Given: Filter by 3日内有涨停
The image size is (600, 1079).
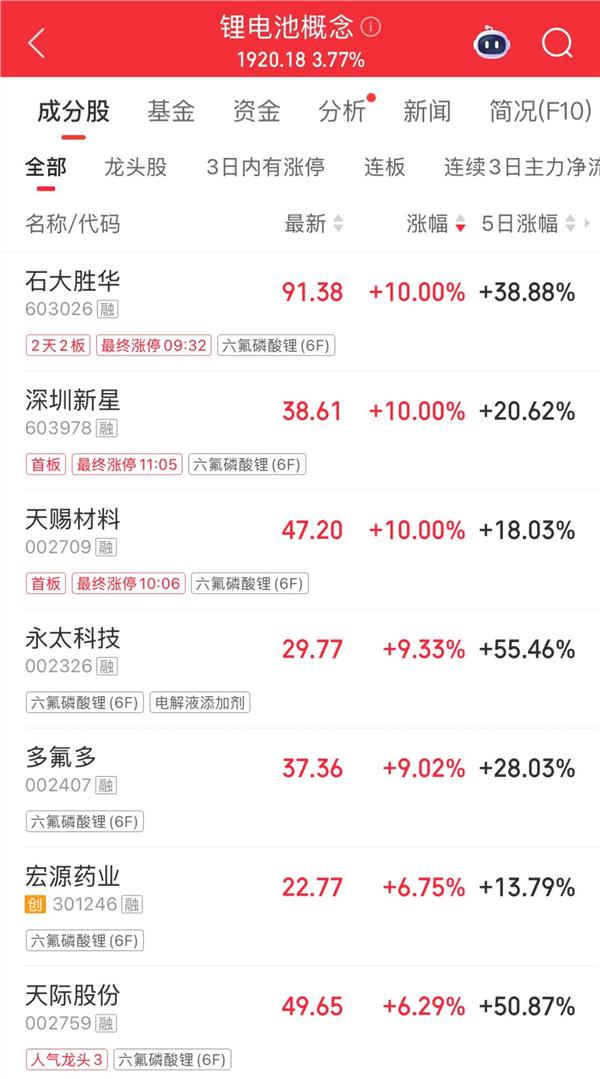Looking at the screenshot, I should (265, 167).
